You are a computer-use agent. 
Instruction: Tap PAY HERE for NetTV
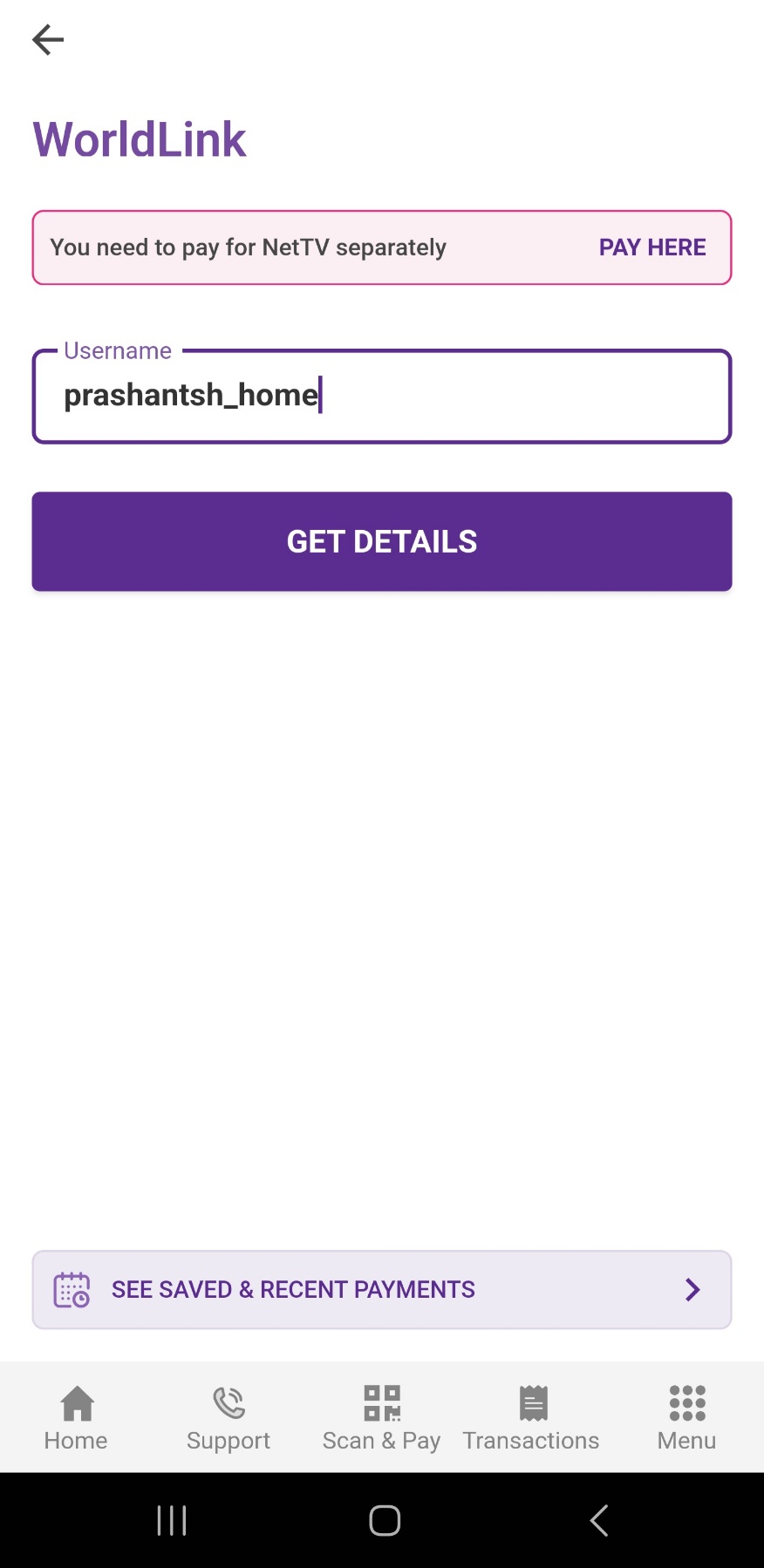click(x=651, y=248)
